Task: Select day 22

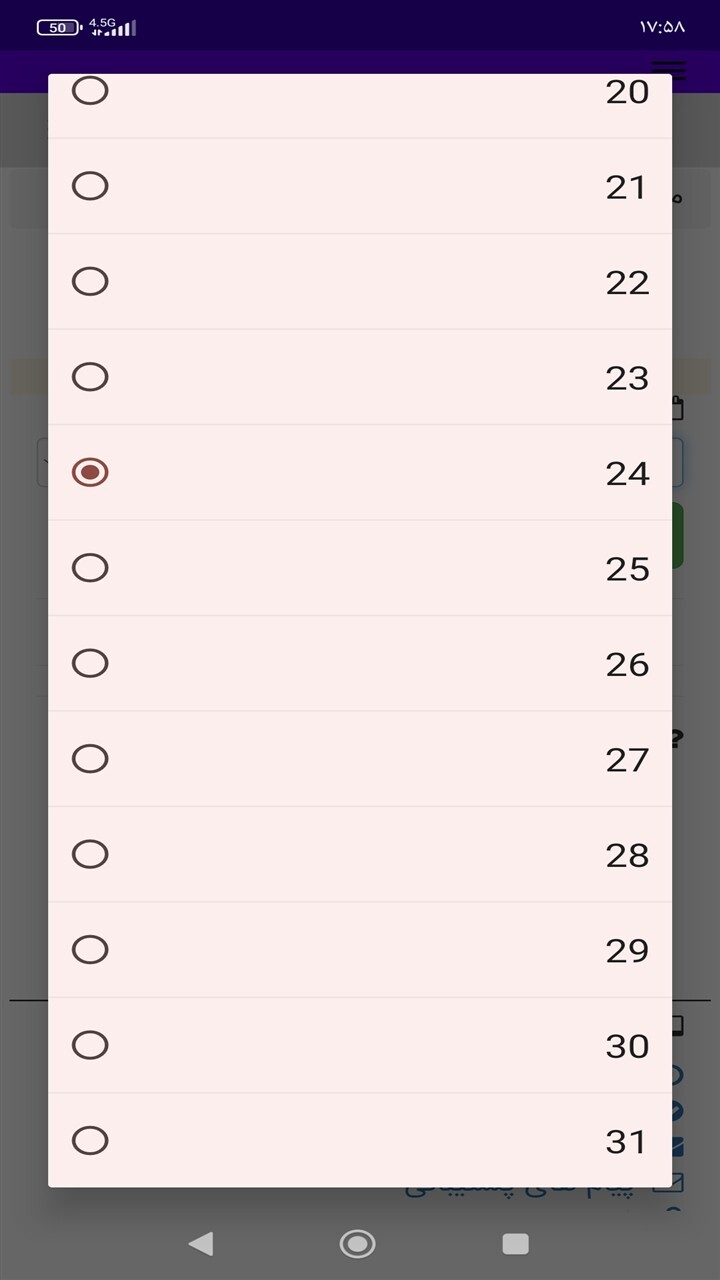Action: [x=360, y=281]
